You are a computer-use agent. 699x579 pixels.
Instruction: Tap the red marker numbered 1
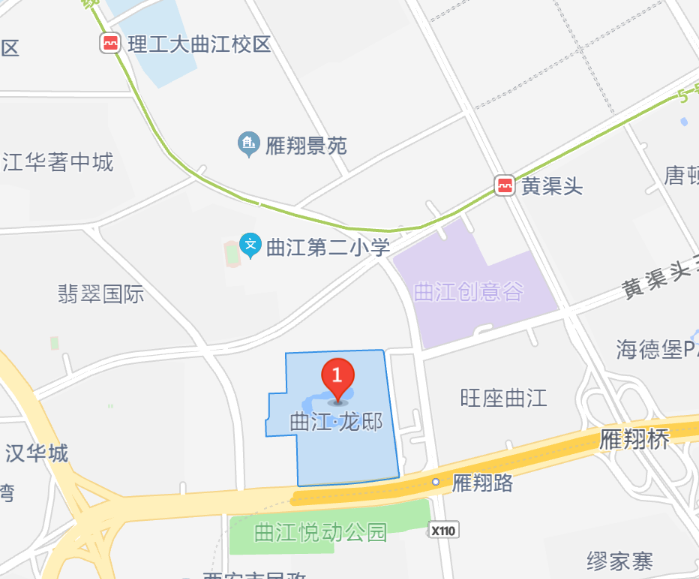pyautogui.click(x=338, y=377)
